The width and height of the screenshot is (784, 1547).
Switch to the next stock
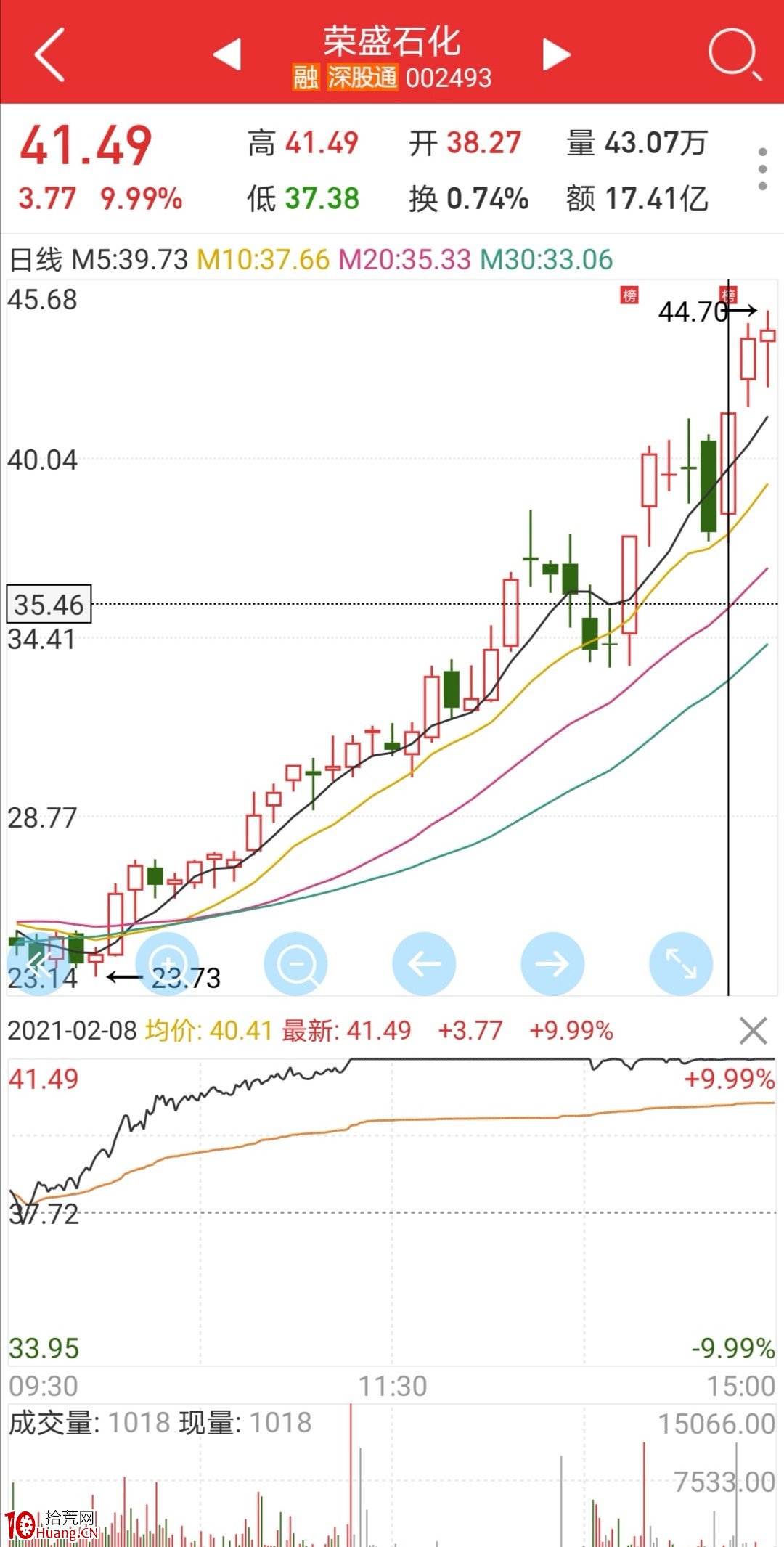pyautogui.click(x=556, y=55)
